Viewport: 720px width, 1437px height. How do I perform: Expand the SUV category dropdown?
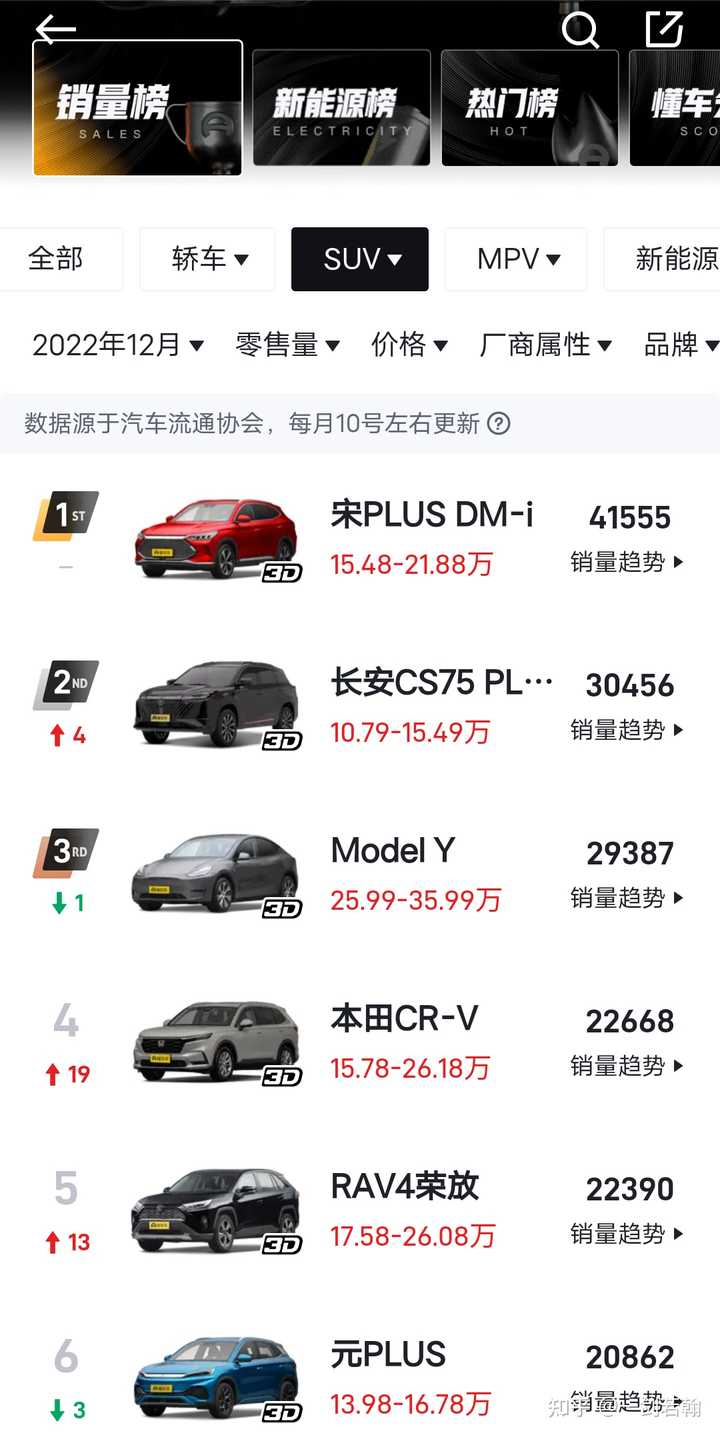360,259
